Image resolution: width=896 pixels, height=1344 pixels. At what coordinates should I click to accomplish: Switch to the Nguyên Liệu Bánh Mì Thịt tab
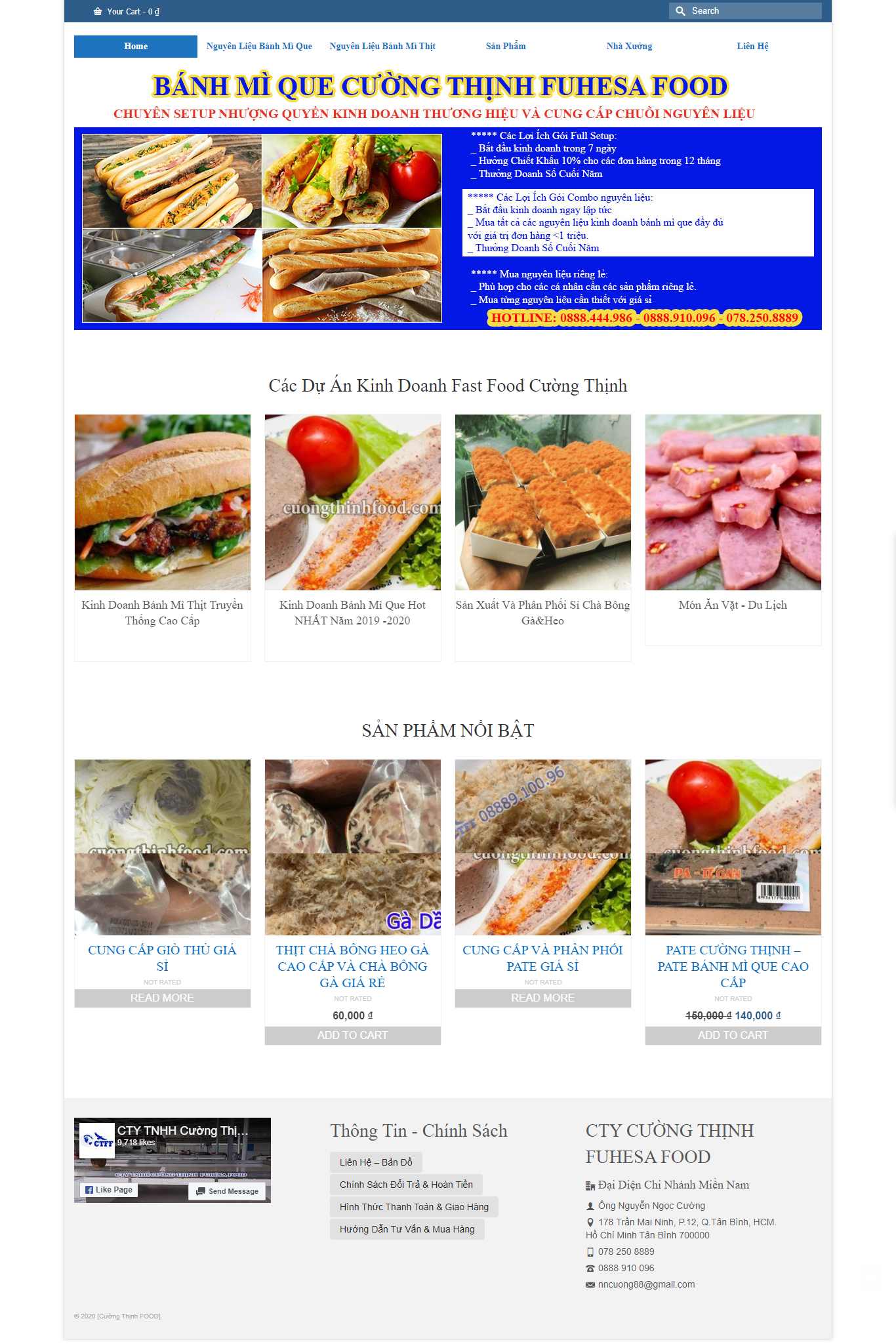383,46
